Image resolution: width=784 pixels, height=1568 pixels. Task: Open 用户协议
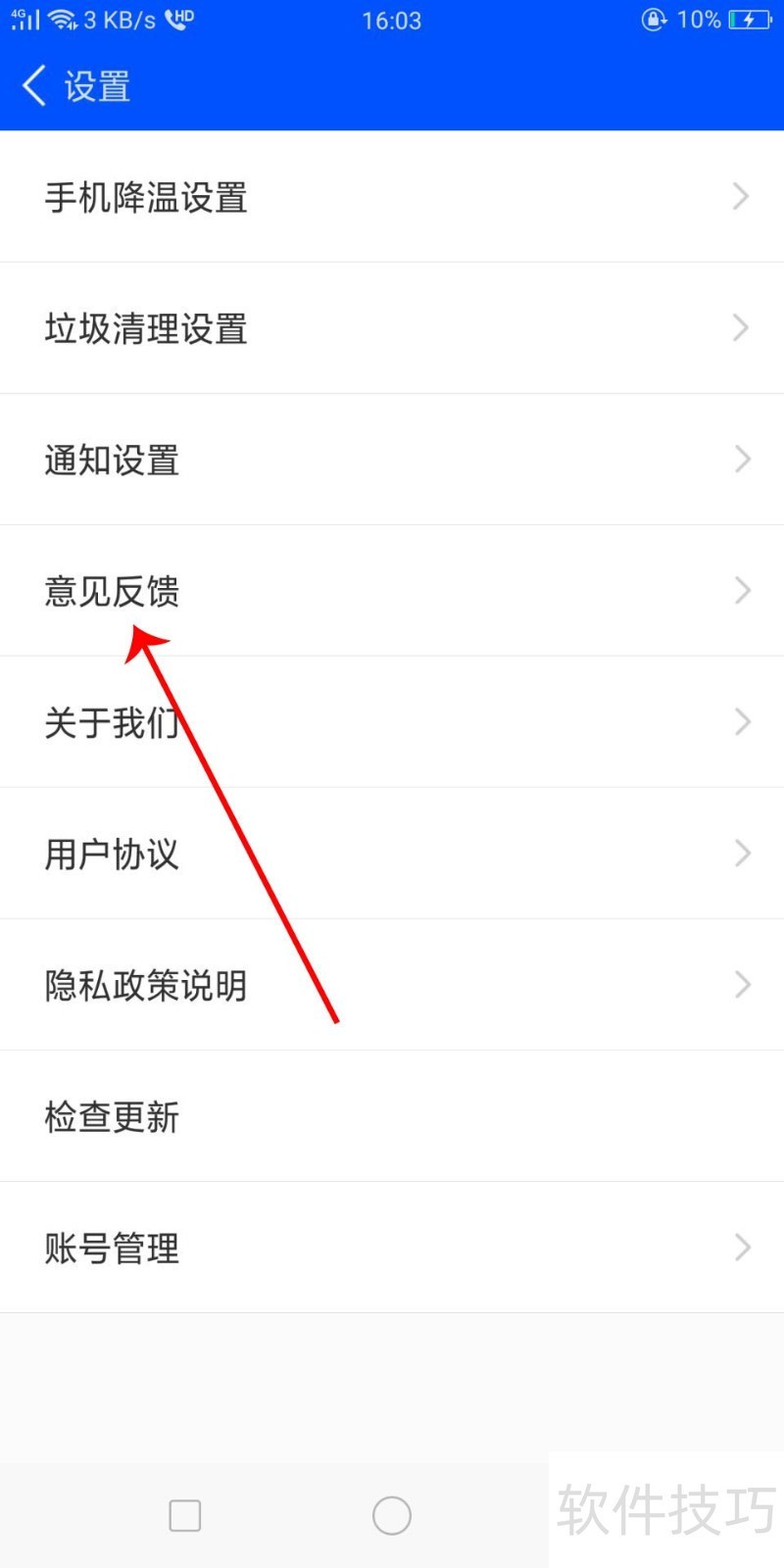(x=392, y=854)
